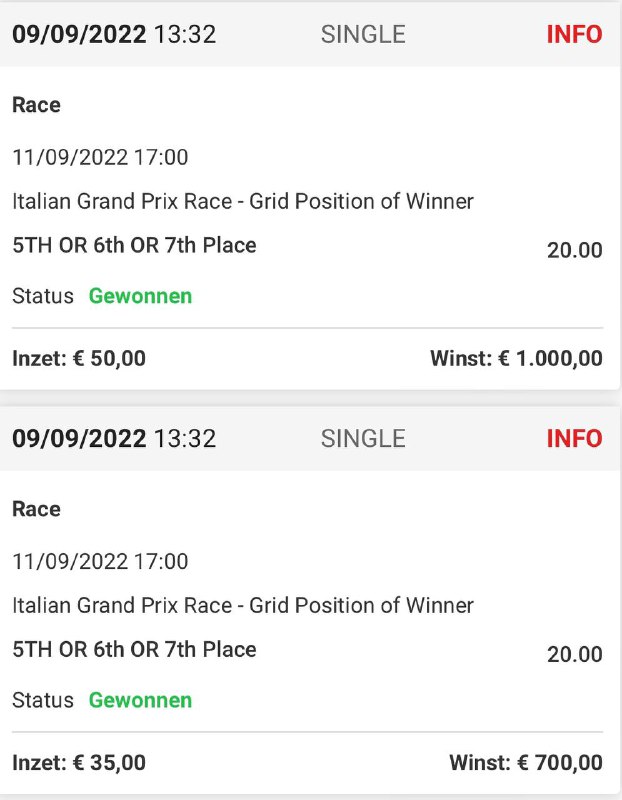View INFO on the € 35,00 bet
This screenshot has height=800, width=622.
click(574, 439)
